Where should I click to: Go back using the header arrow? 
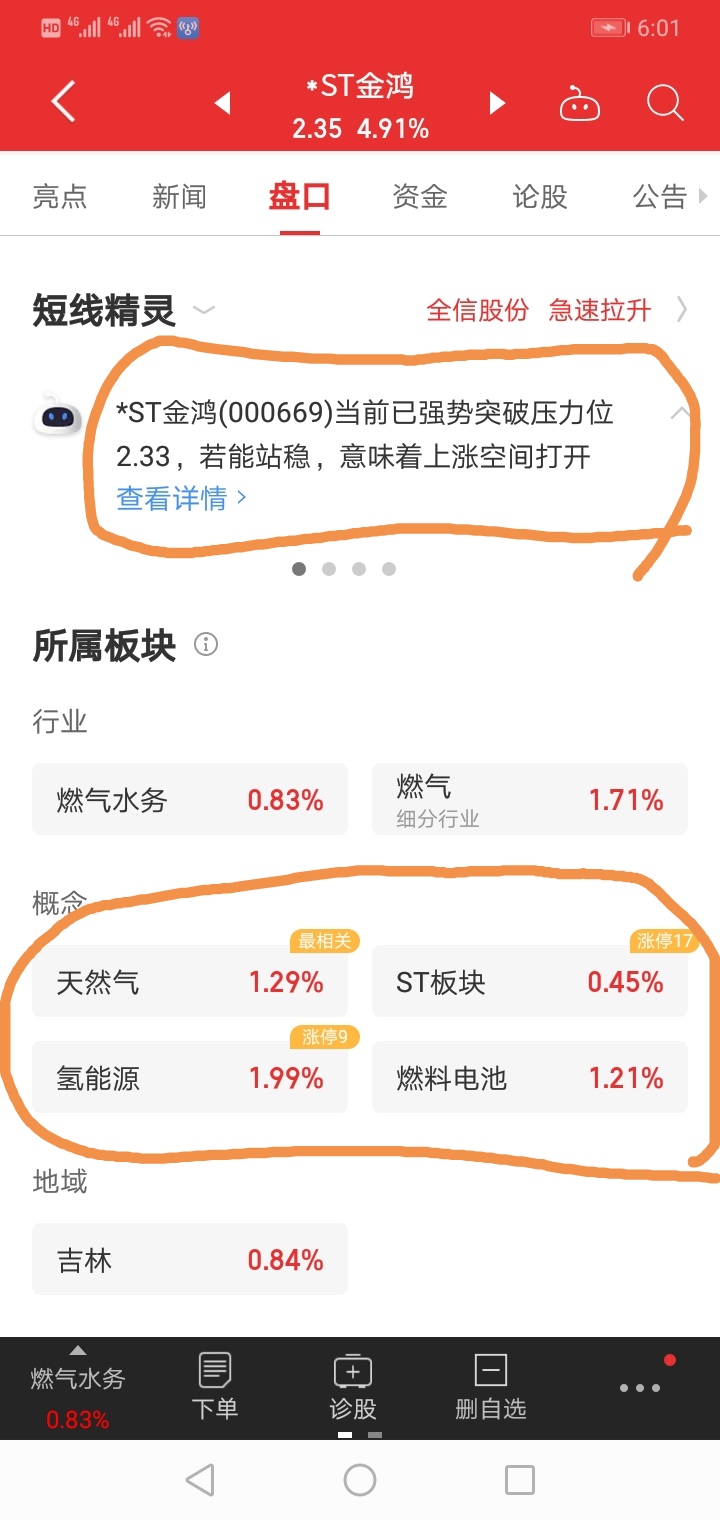pos(63,102)
